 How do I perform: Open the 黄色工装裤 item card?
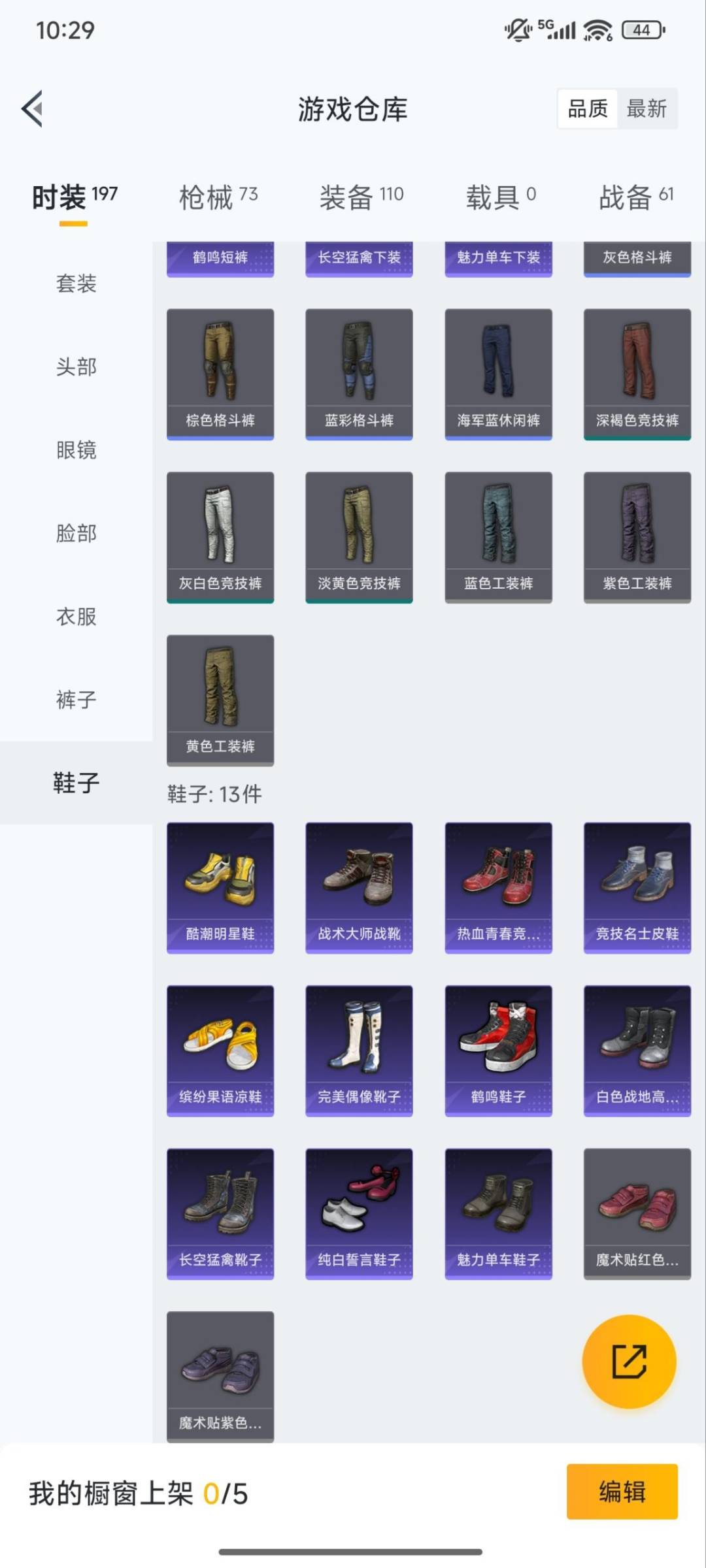(x=220, y=699)
